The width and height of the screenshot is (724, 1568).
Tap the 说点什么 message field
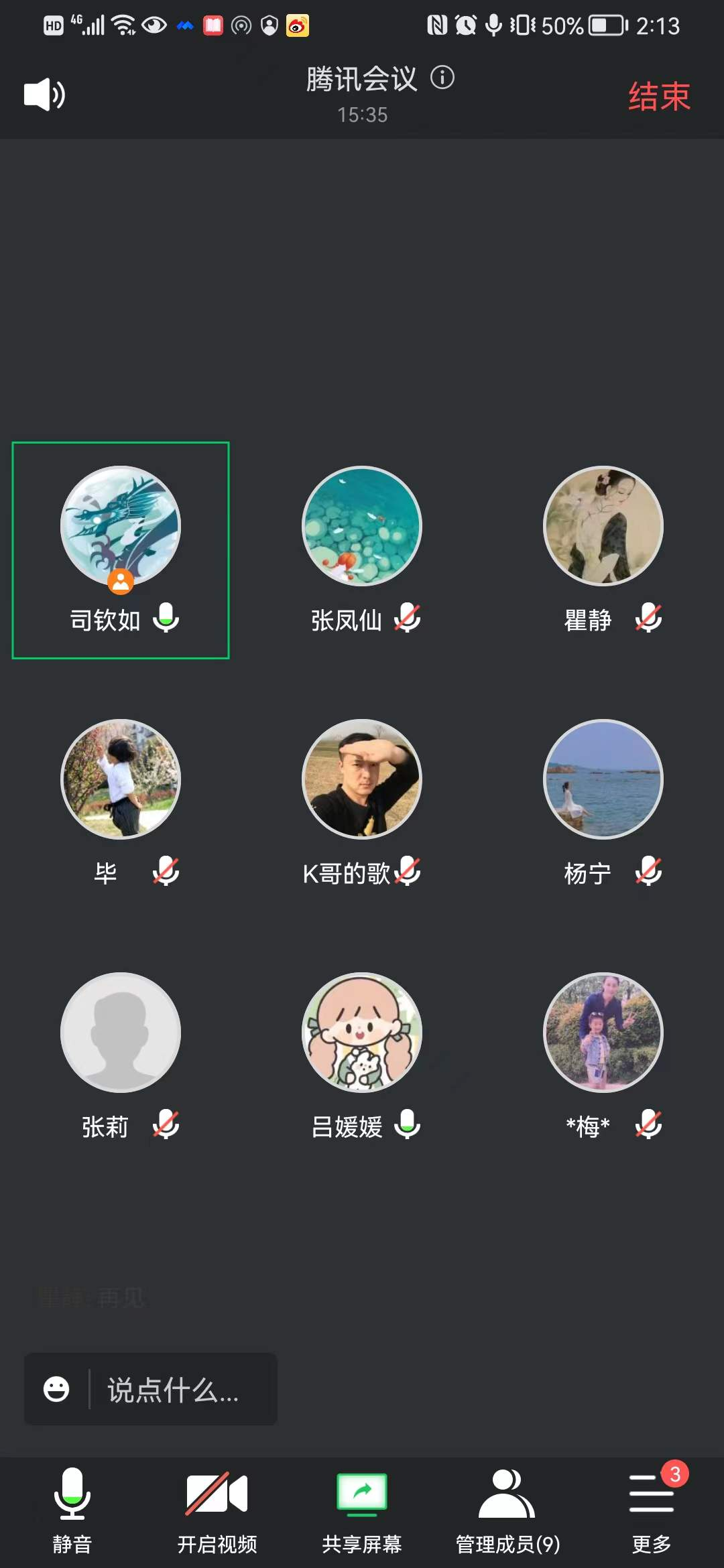pos(181,1390)
